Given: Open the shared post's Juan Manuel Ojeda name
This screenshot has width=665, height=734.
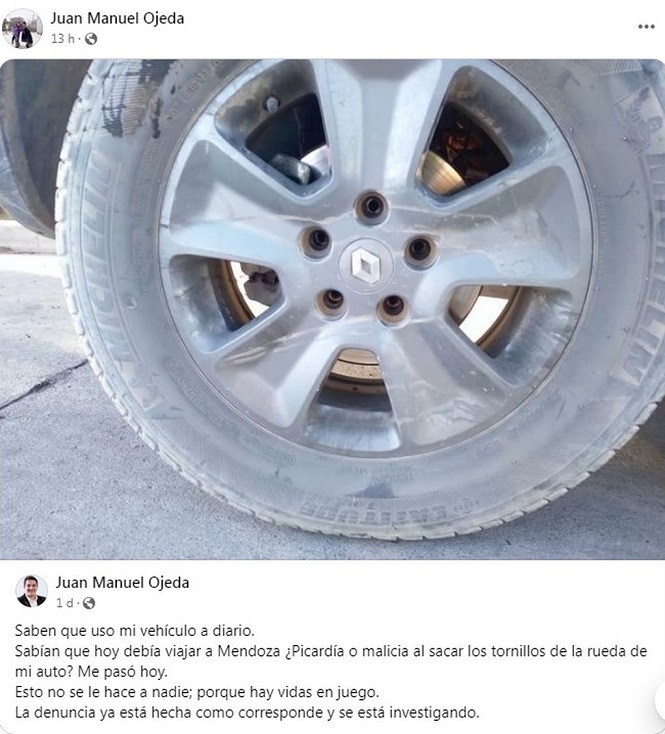Looking at the screenshot, I should click(122, 582).
